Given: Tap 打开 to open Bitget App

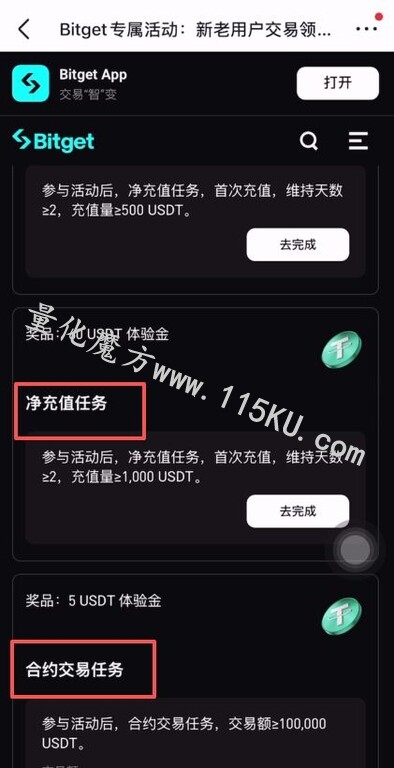Looking at the screenshot, I should 338,83.
